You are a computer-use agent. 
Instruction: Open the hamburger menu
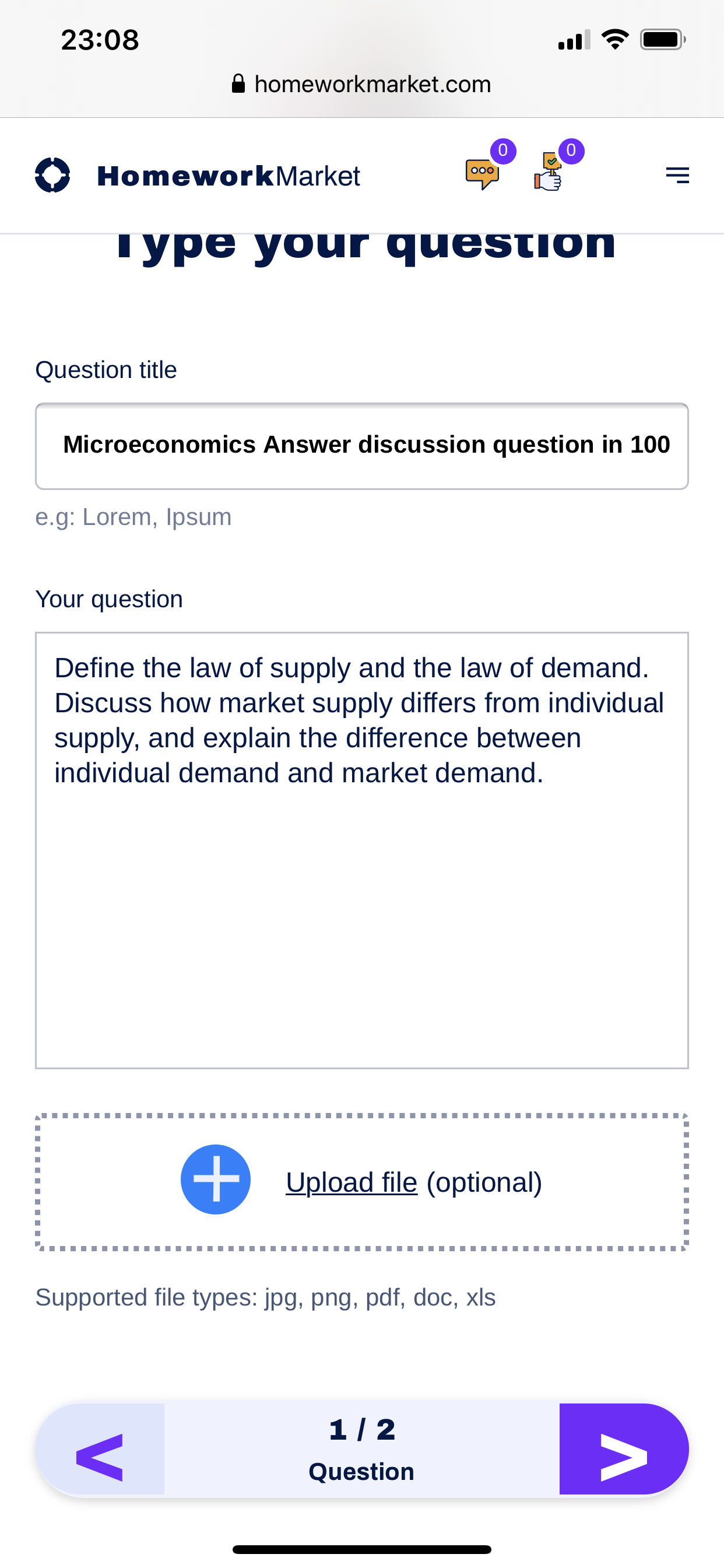point(677,176)
